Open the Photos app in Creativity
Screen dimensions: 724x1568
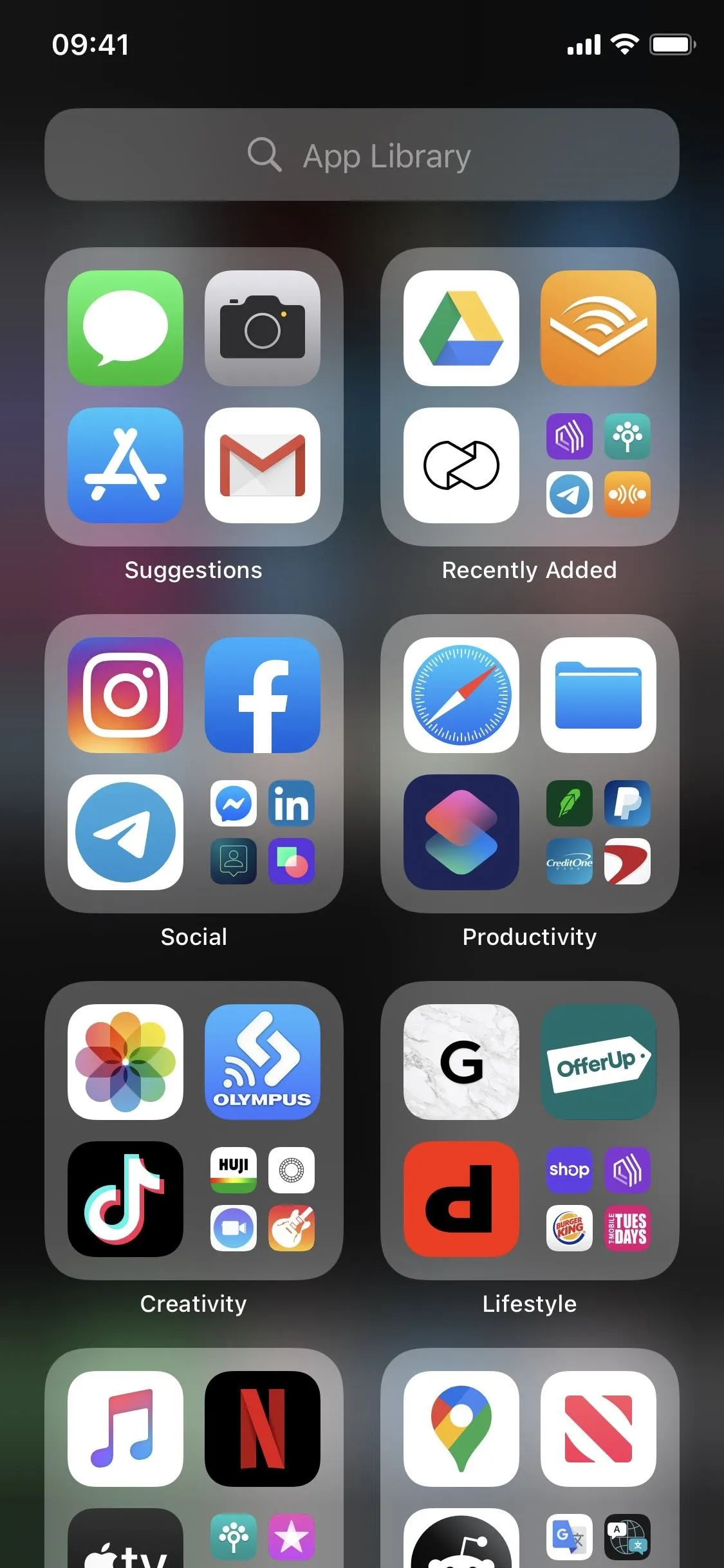coord(125,1062)
